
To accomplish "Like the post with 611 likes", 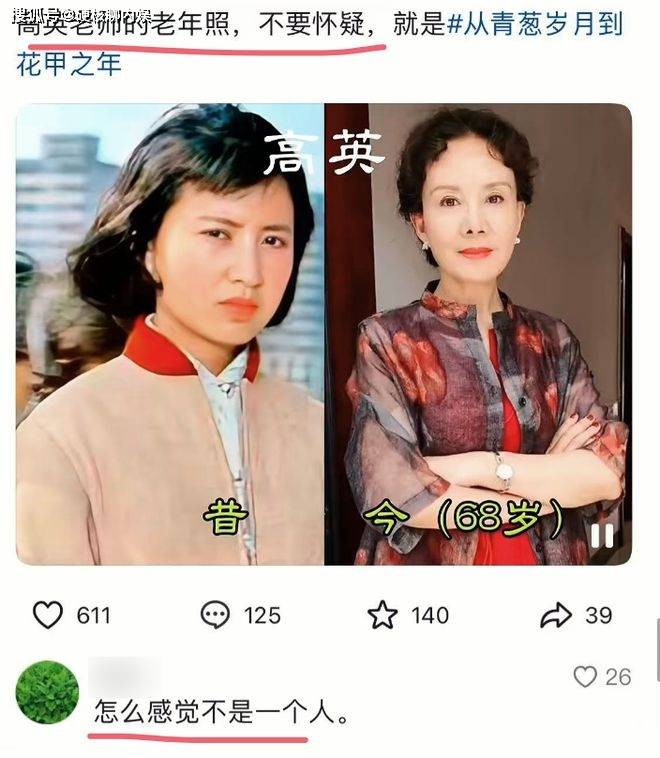I will pos(48,615).
